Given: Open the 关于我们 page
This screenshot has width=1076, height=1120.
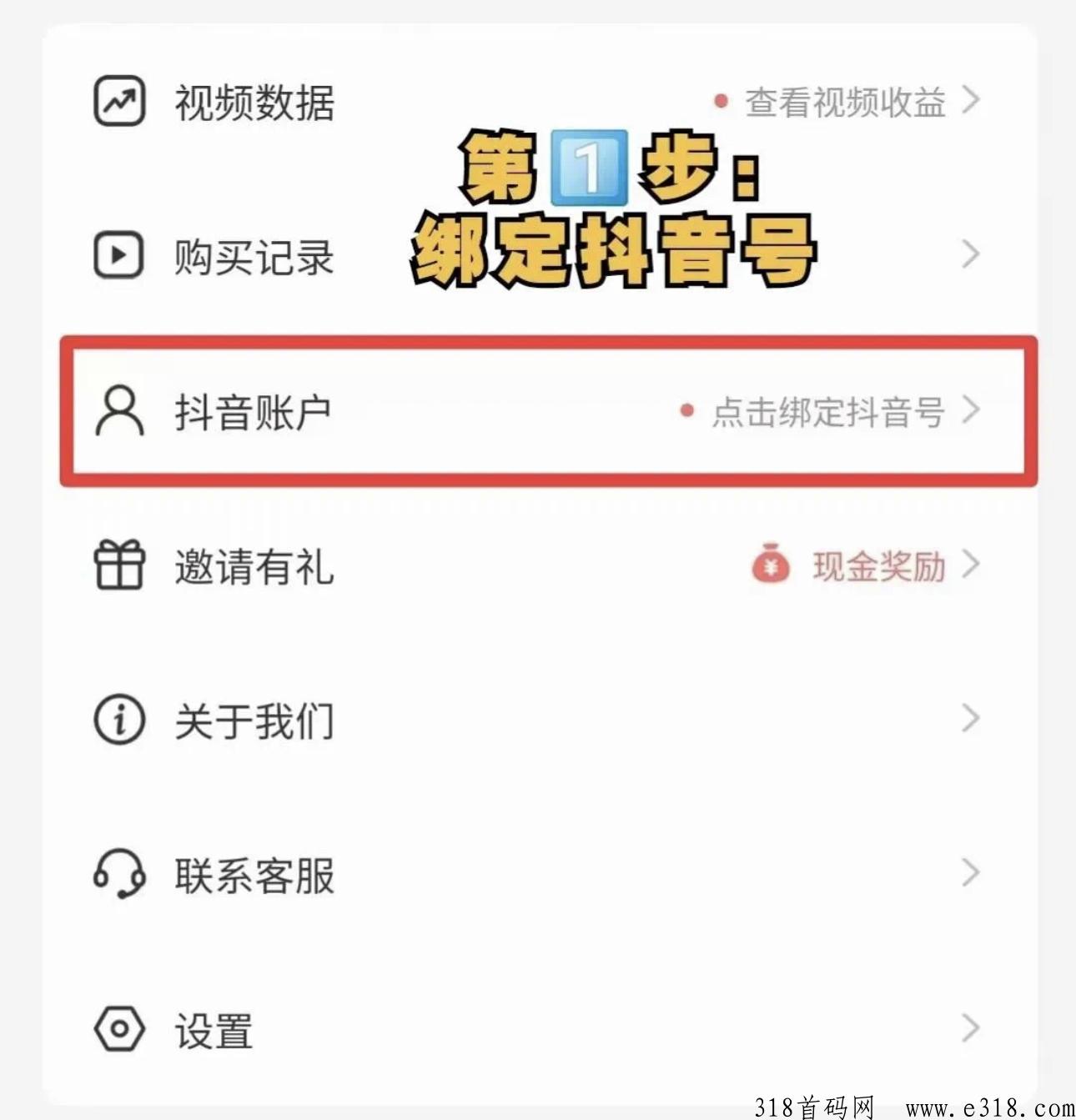Looking at the screenshot, I should (254, 721).
